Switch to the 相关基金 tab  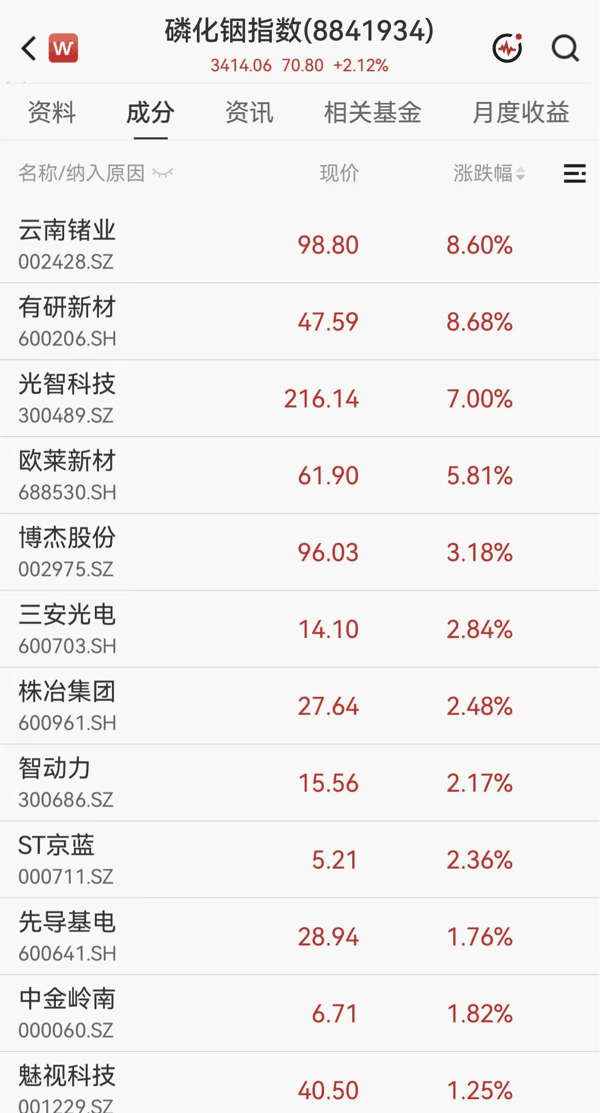373,112
